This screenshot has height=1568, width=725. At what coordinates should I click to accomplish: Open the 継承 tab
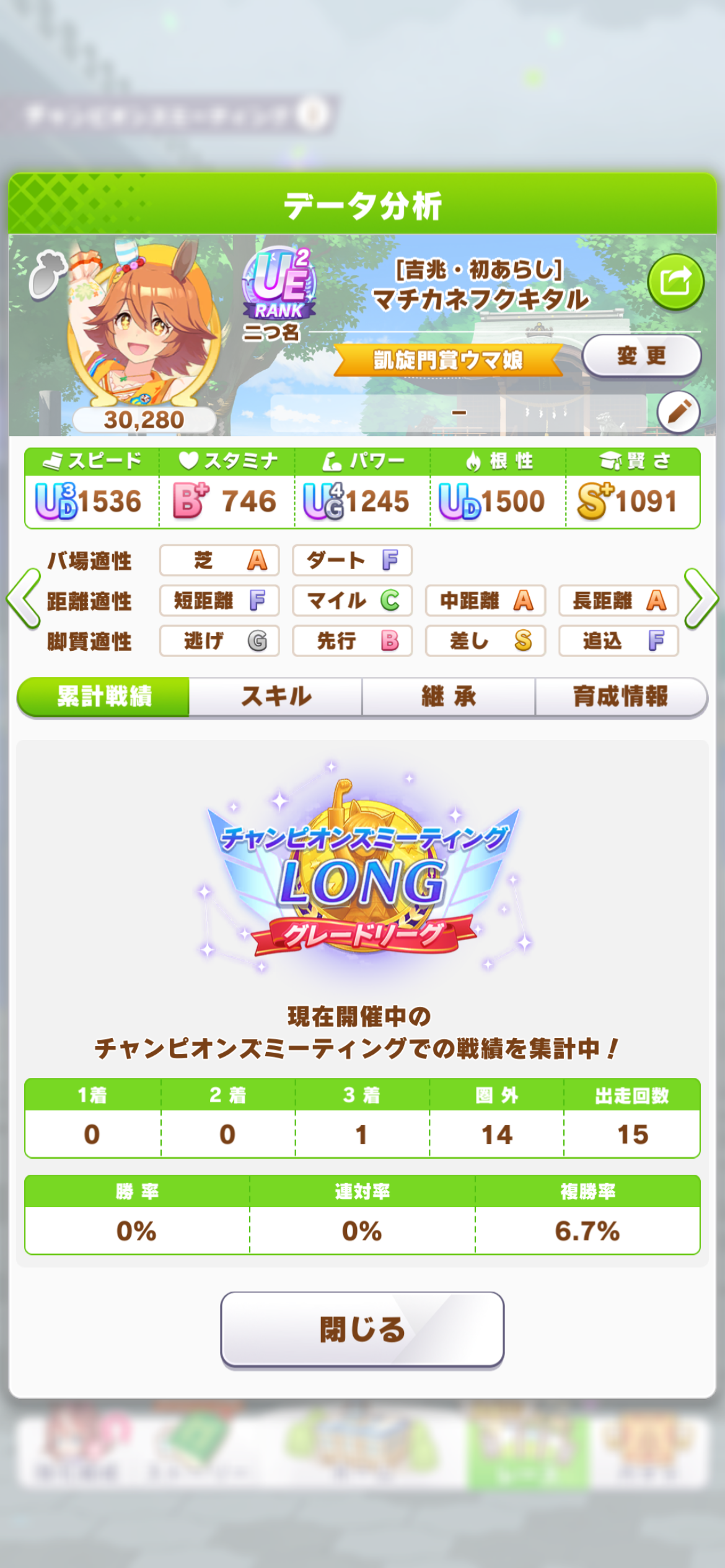pos(449,697)
